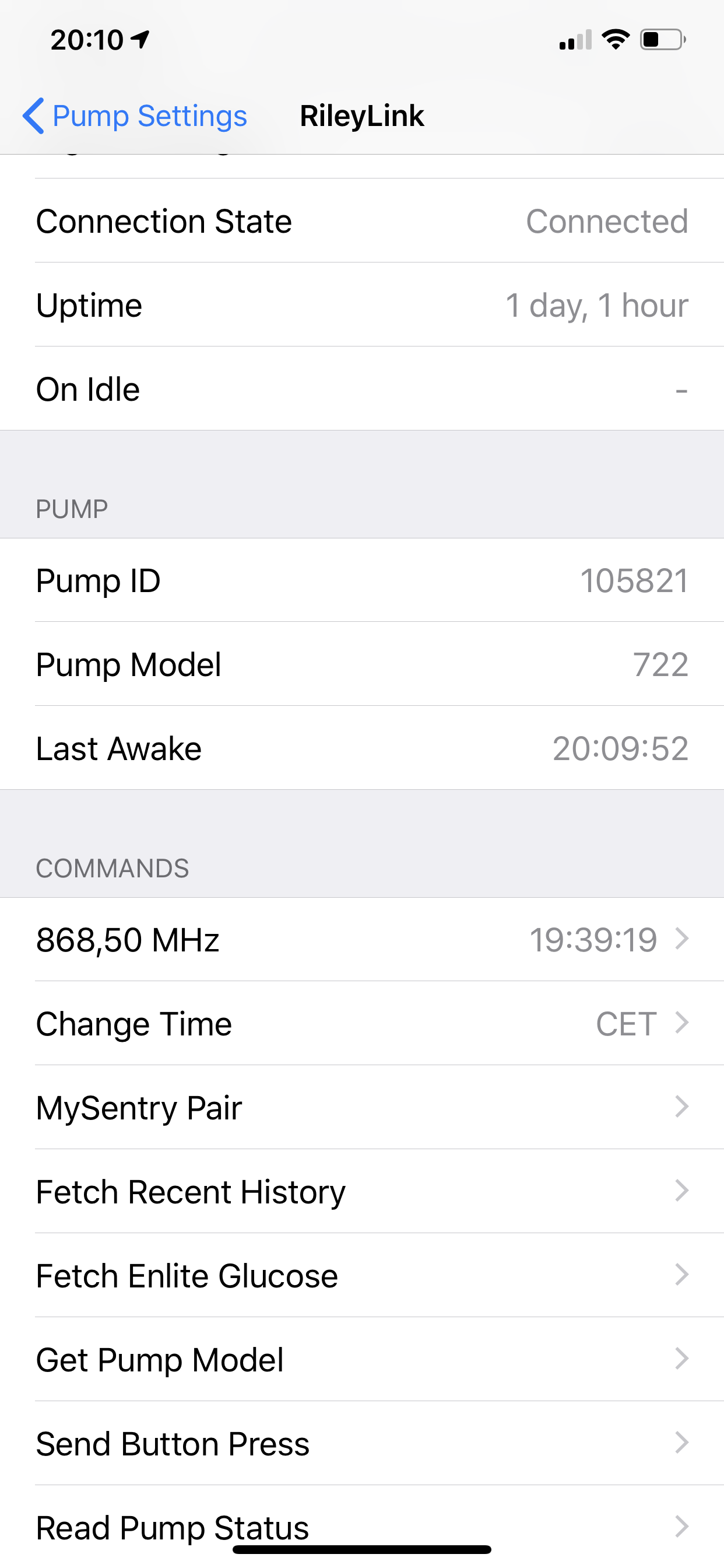Expand the Change Time CET option
The height and width of the screenshot is (1568, 724).
362,1023
